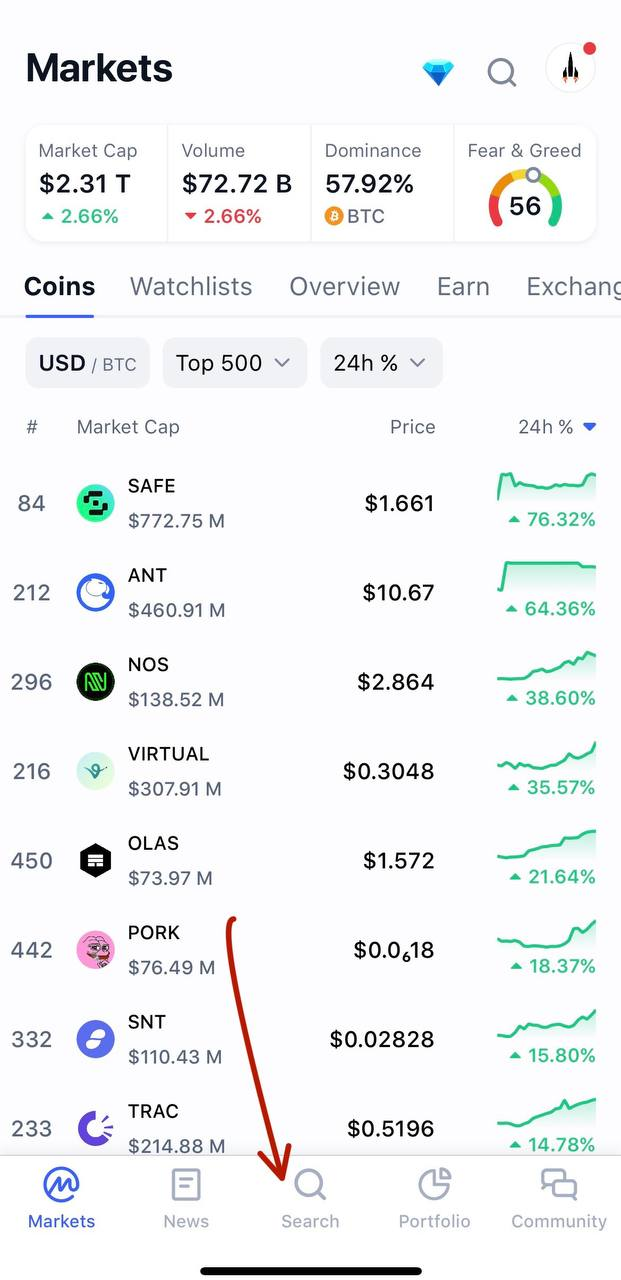Open the Earn tab

coord(463,287)
